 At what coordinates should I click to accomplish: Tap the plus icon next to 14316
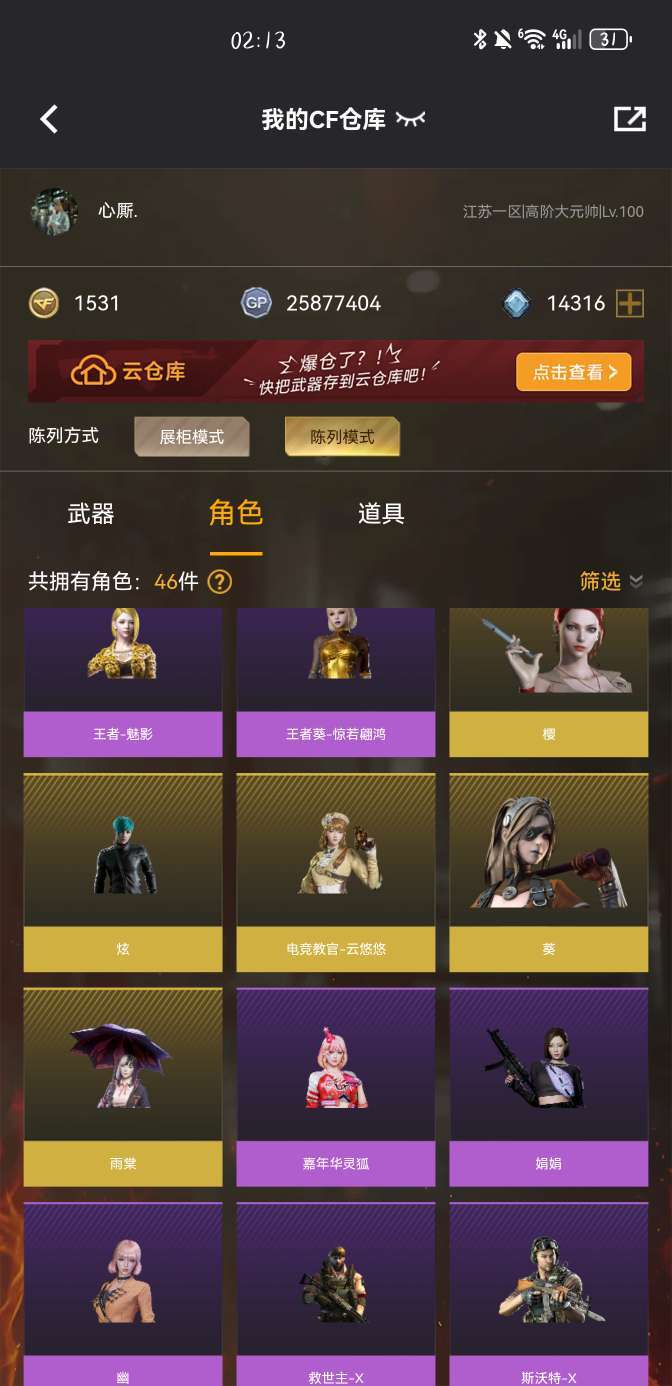click(x=629, y=303)
